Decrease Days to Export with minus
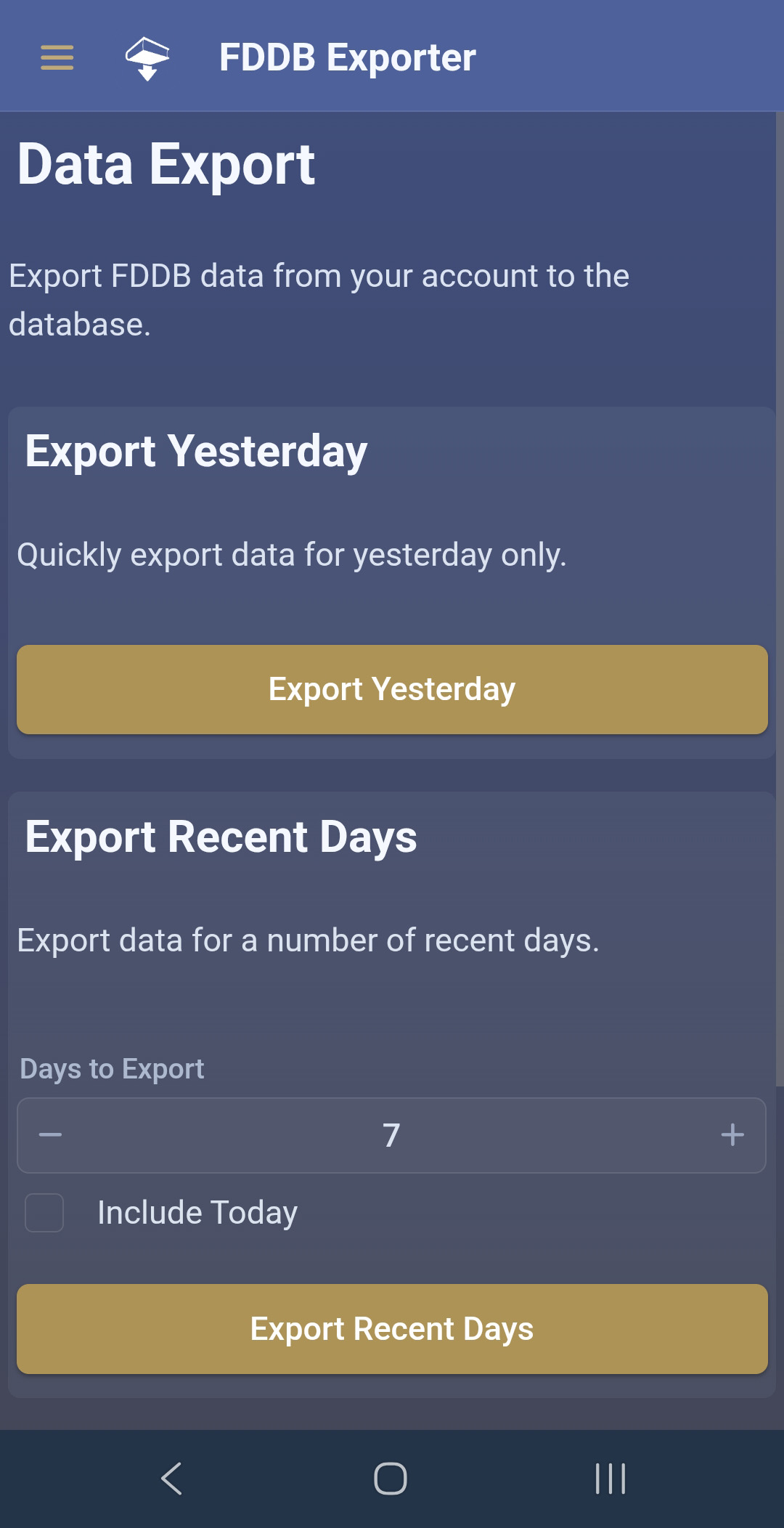Screen dimensions: 784x1528 click(x=50, y=1135)
